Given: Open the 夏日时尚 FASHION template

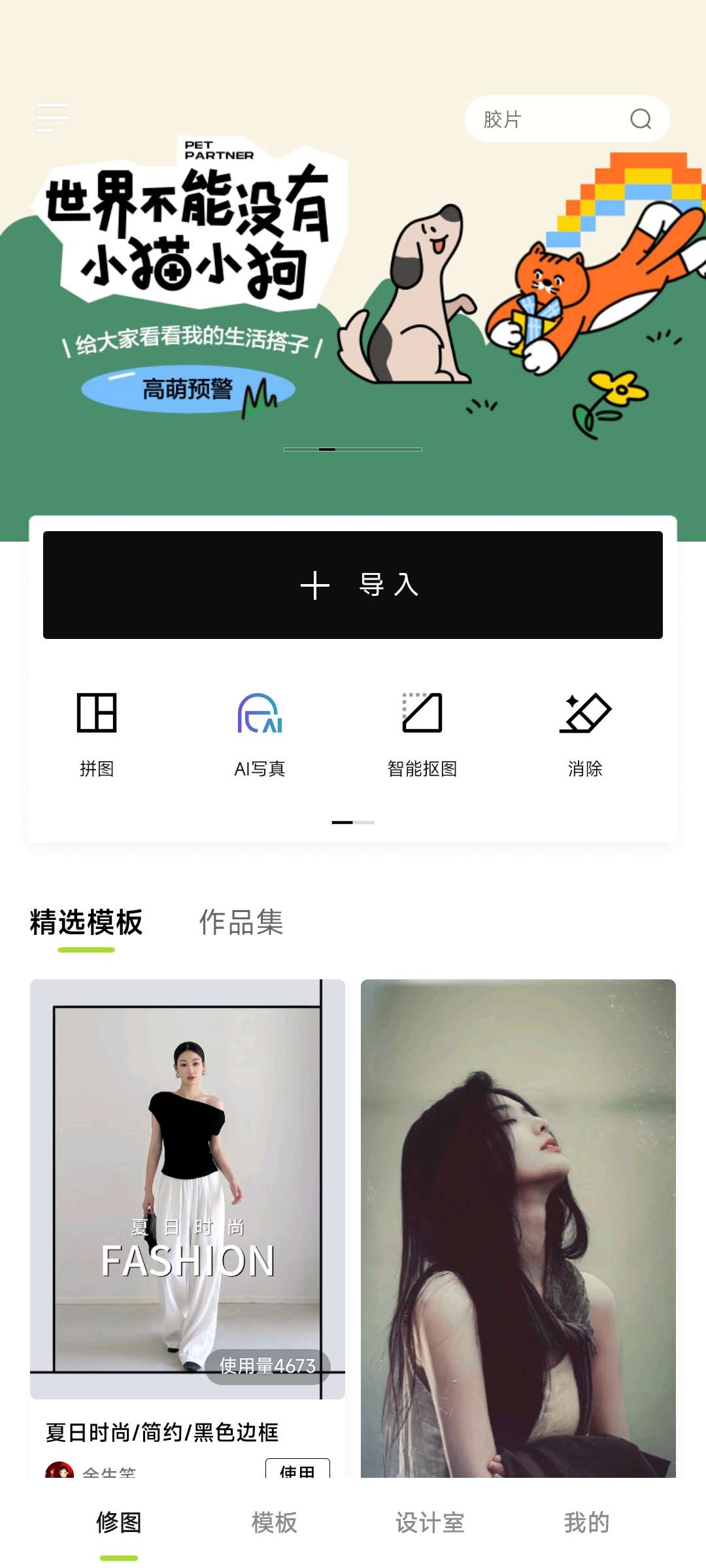Looking at the screenshot, I should 188,1189.
